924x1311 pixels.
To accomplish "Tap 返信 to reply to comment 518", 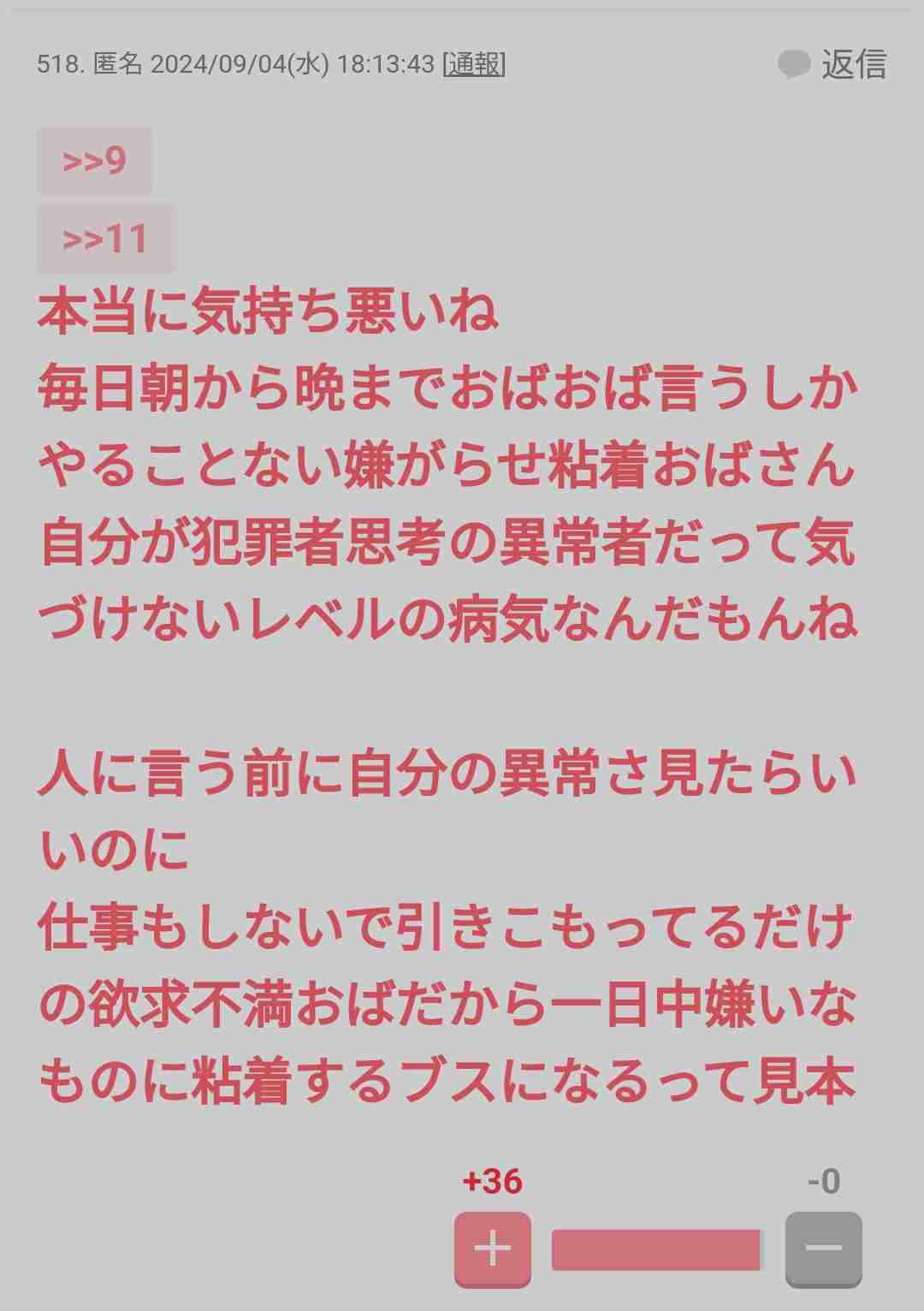I will tap(833, 64).
